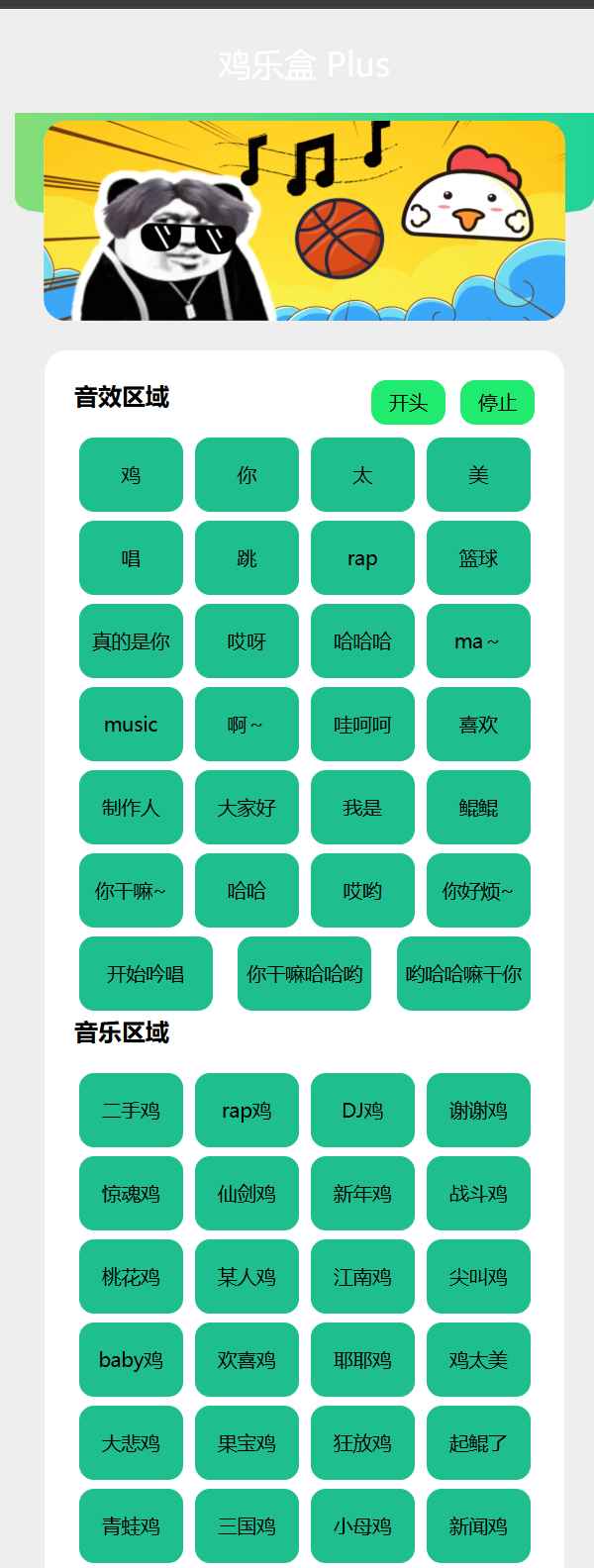Tap the 鲲鲲 sound button
The image size is (594, 1568).
pos(478,808)
